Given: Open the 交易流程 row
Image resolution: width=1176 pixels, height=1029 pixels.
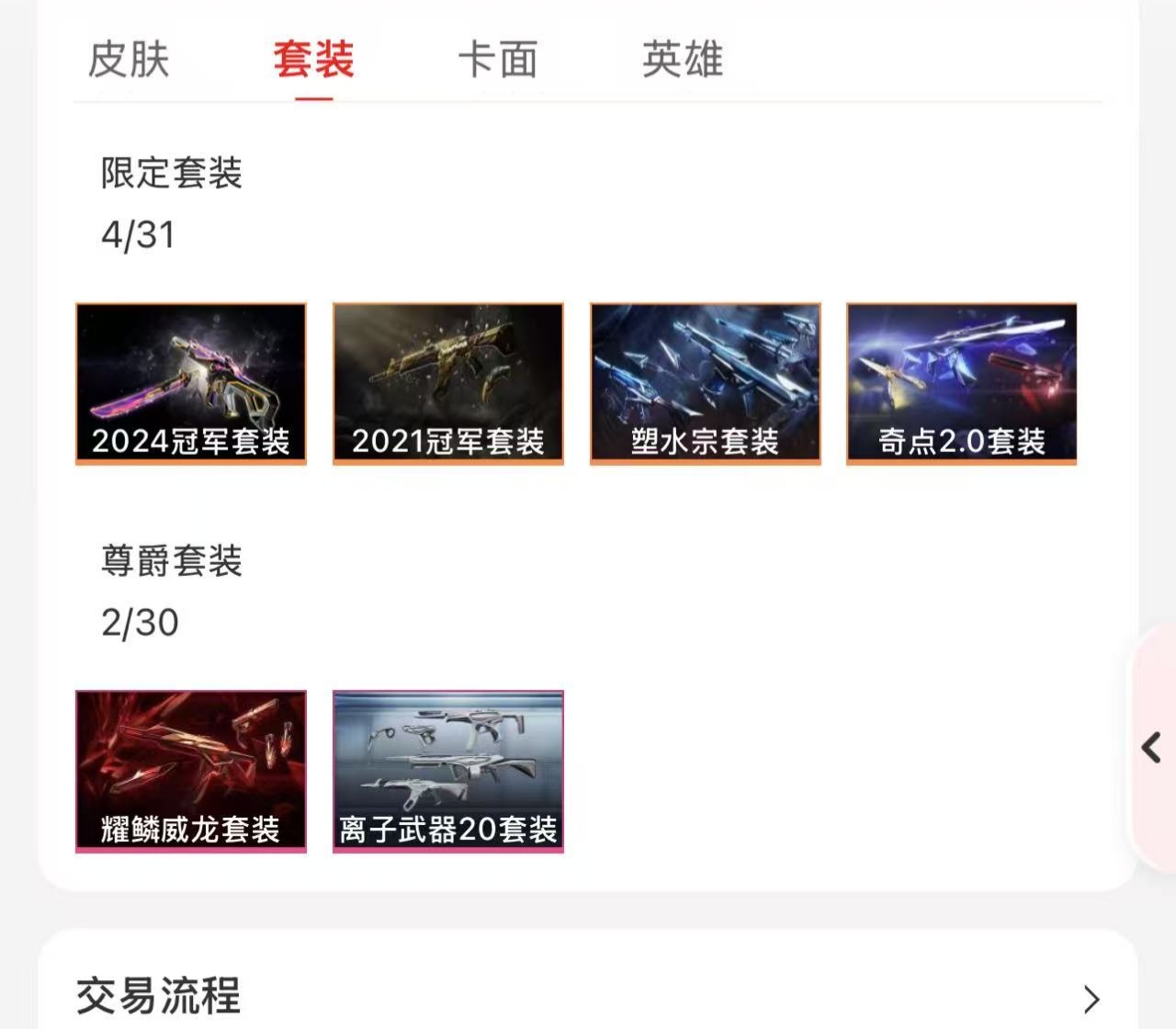Looking at the screenshot, I should (x=588, y=997).
